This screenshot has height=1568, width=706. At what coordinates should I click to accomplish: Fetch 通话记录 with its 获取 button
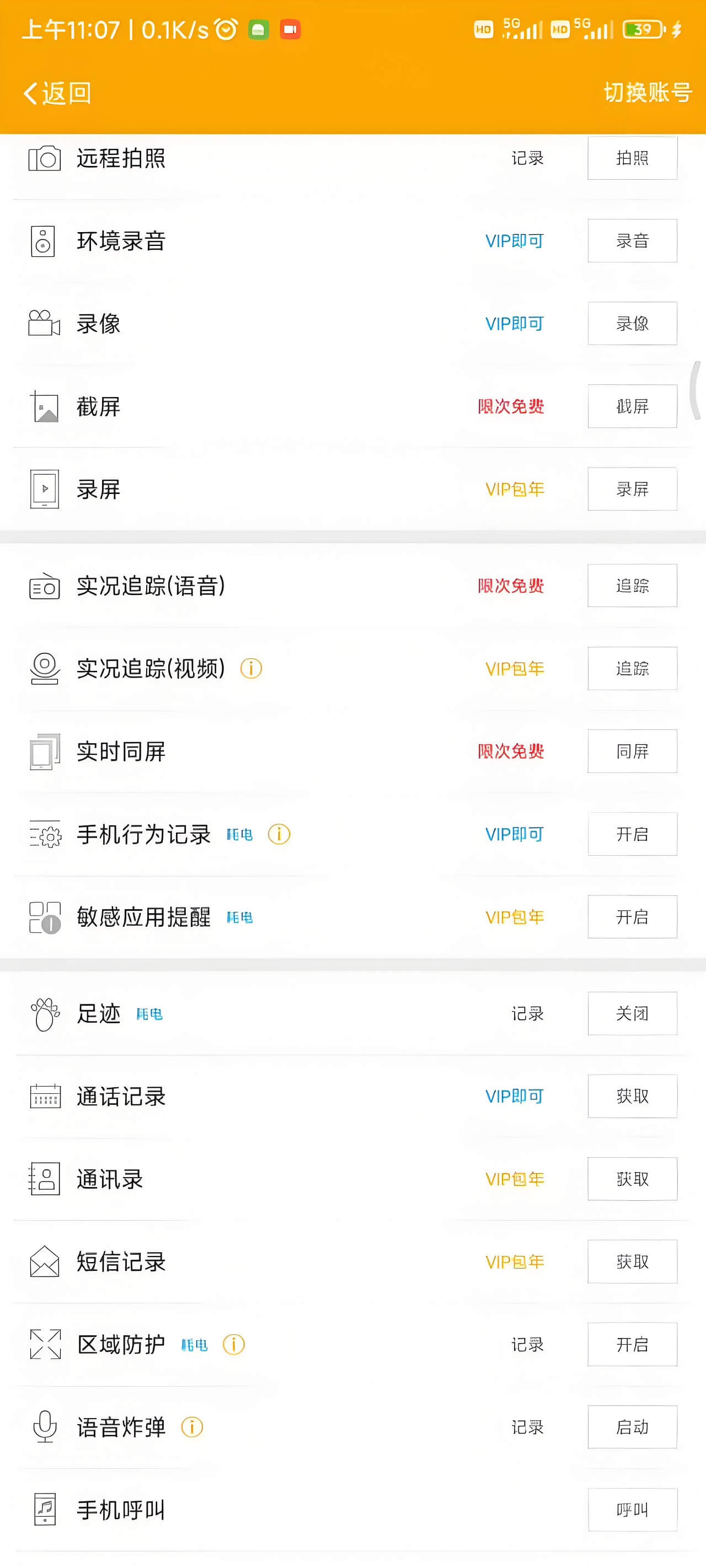[x=632, y=1096]
